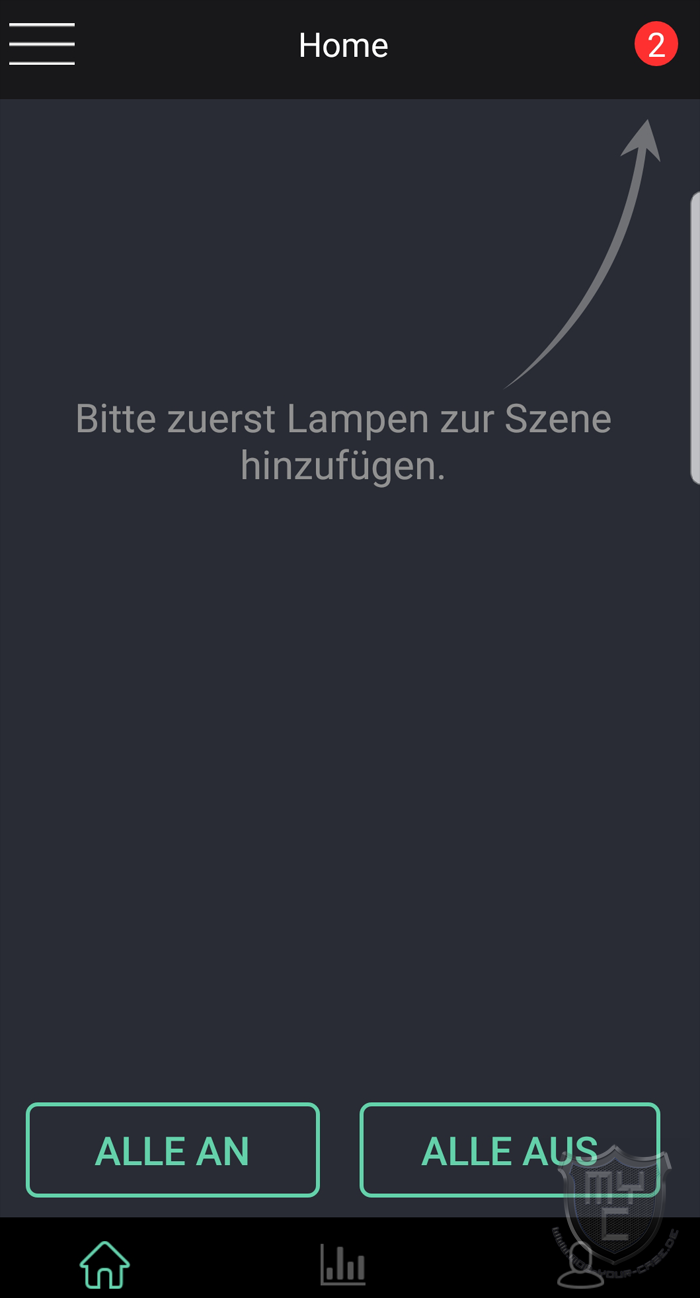Screen dimensions: 700x1298
Task: Open the statistics bar chart tab
Action: [x=343, y=1264]
